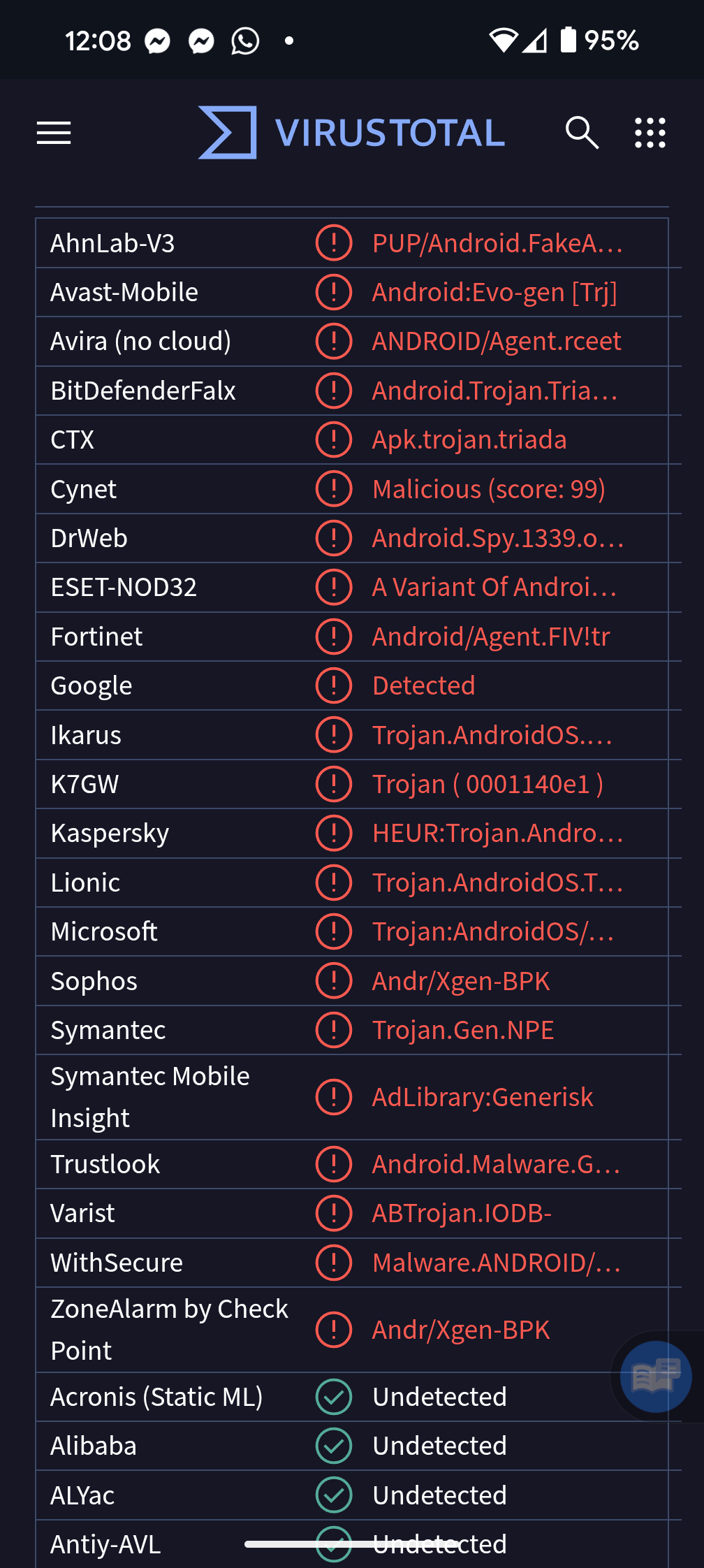Tap the VirusTotal logo
Viewport: 704px width, 1568px height.
351,133
